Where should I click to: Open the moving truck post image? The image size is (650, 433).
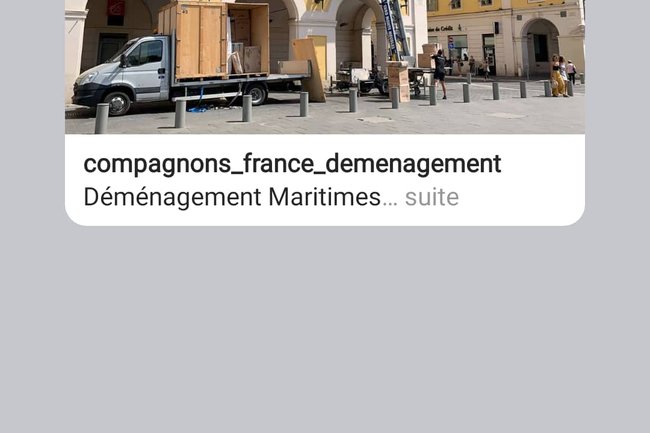click(x=325, y=66)
